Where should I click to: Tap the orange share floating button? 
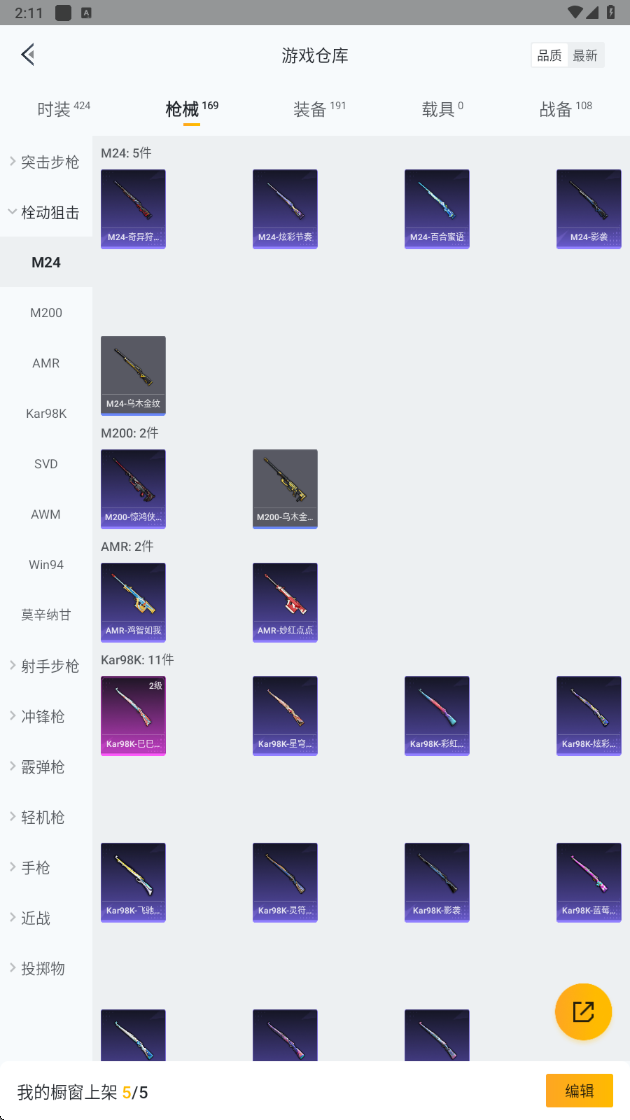tap(584, 1011)
